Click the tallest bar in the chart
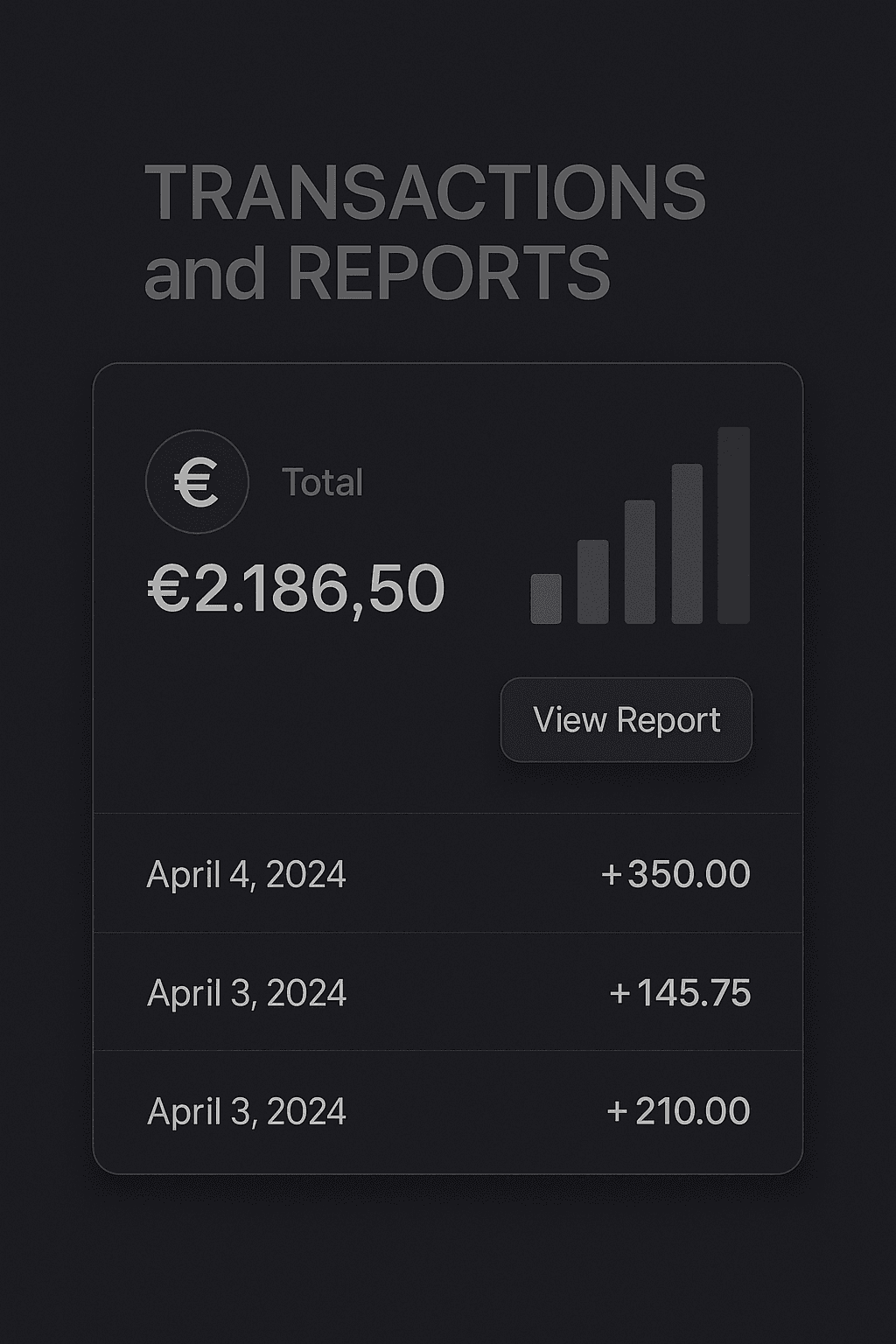896x1344 pixels. pyautogui.click(x=732, y=525)
